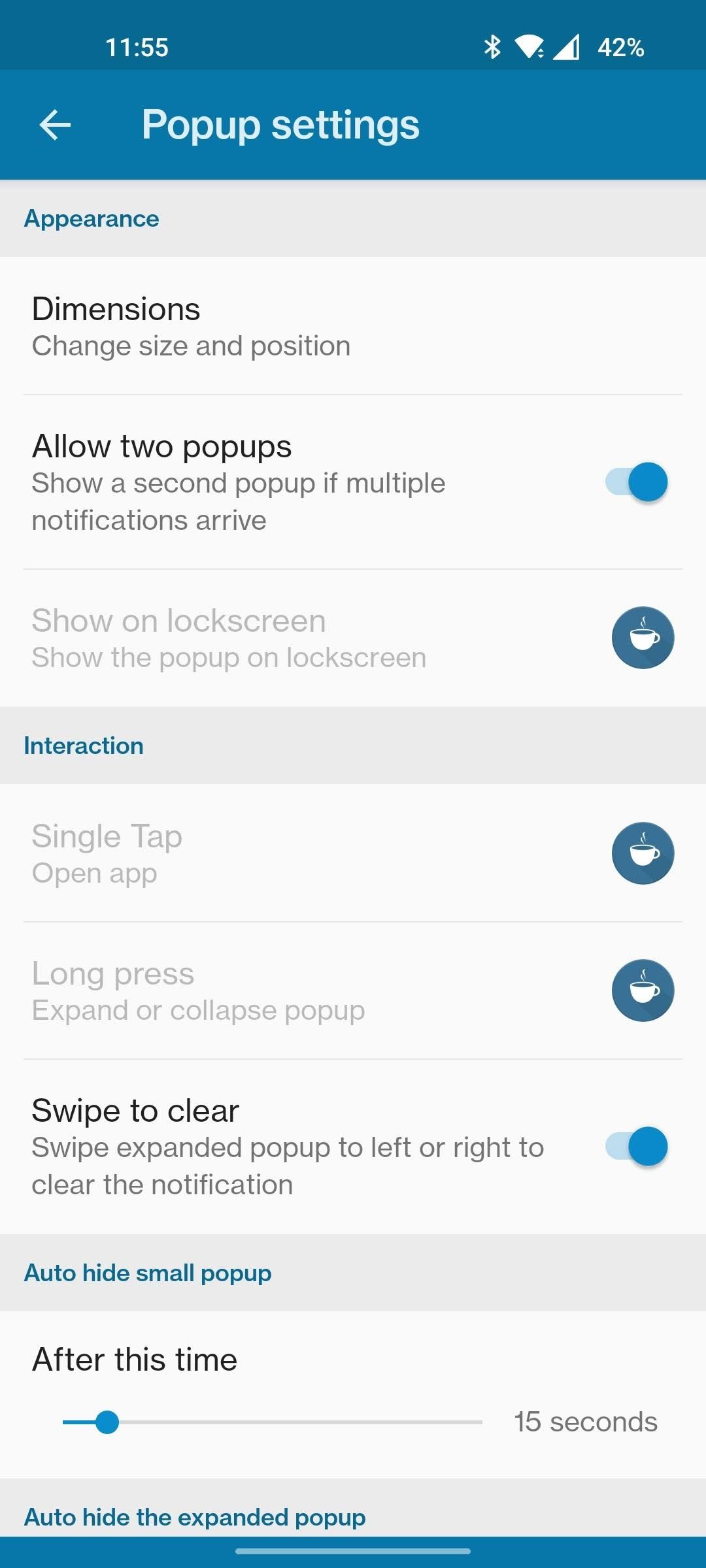Tap the premium cup icon beside Single Tap
706x1568 pixels.
643,853
